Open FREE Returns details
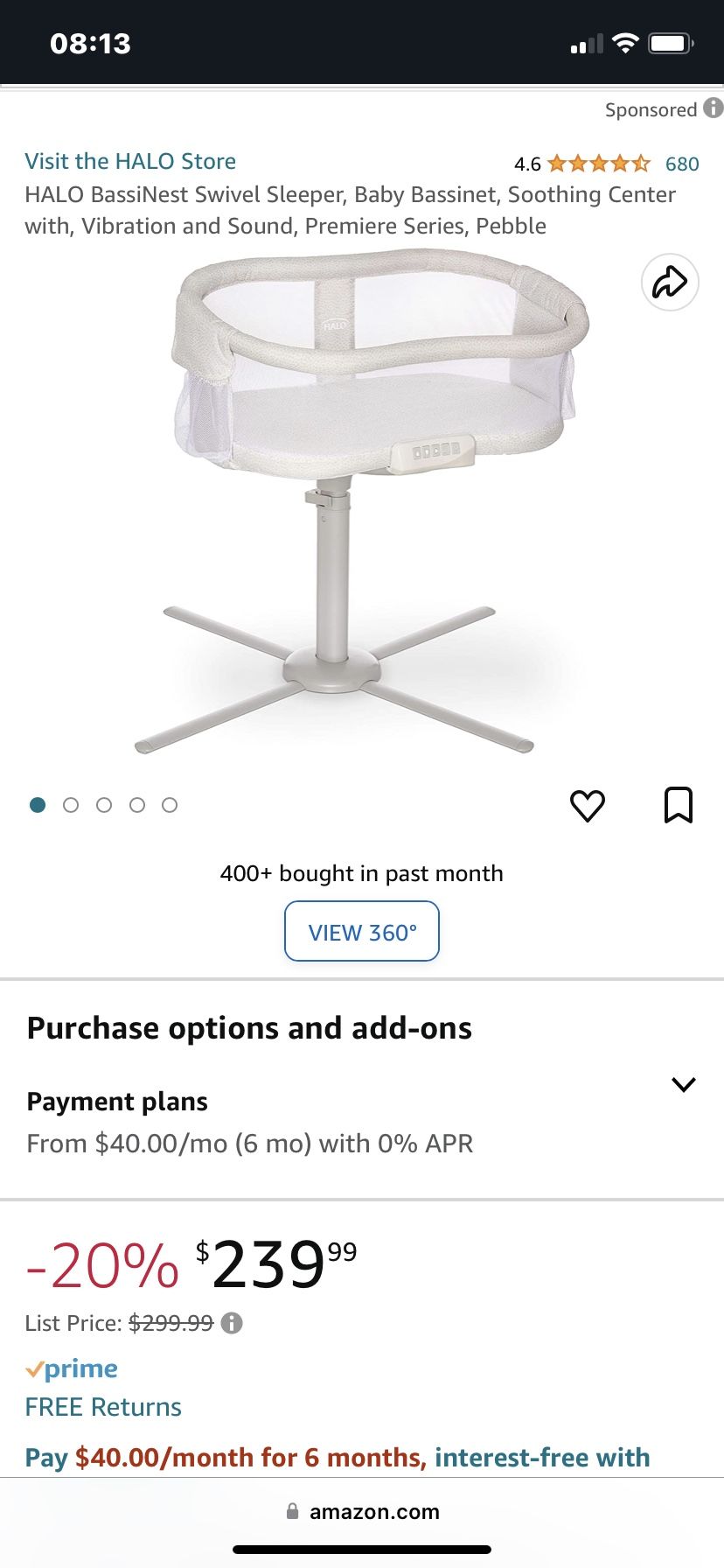Image resolution: width=724 pixels, height=1568 pixels. (103, 1407)
